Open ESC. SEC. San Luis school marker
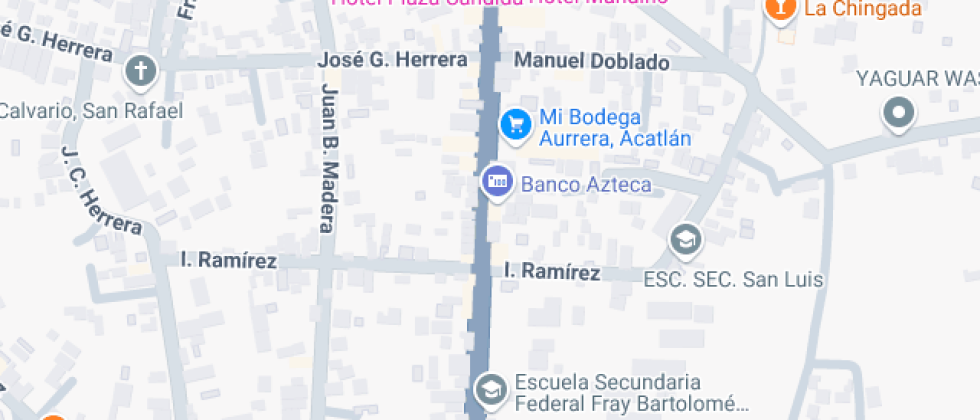Screen dimensions: 980x420 [686, 239]
